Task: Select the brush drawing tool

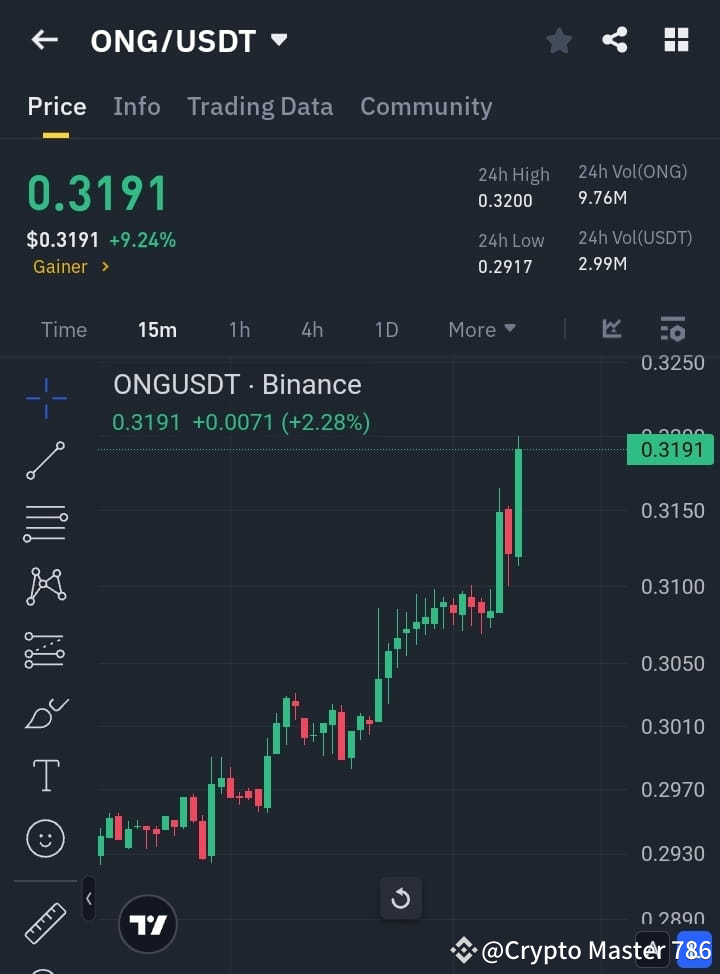Action: coord(44,713)
